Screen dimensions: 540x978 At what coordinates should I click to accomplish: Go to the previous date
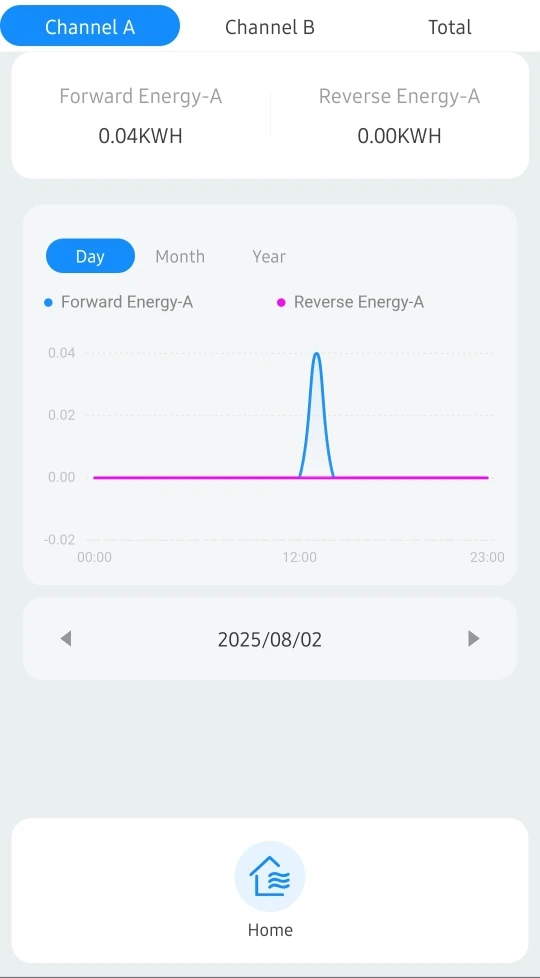coord(65,639)
